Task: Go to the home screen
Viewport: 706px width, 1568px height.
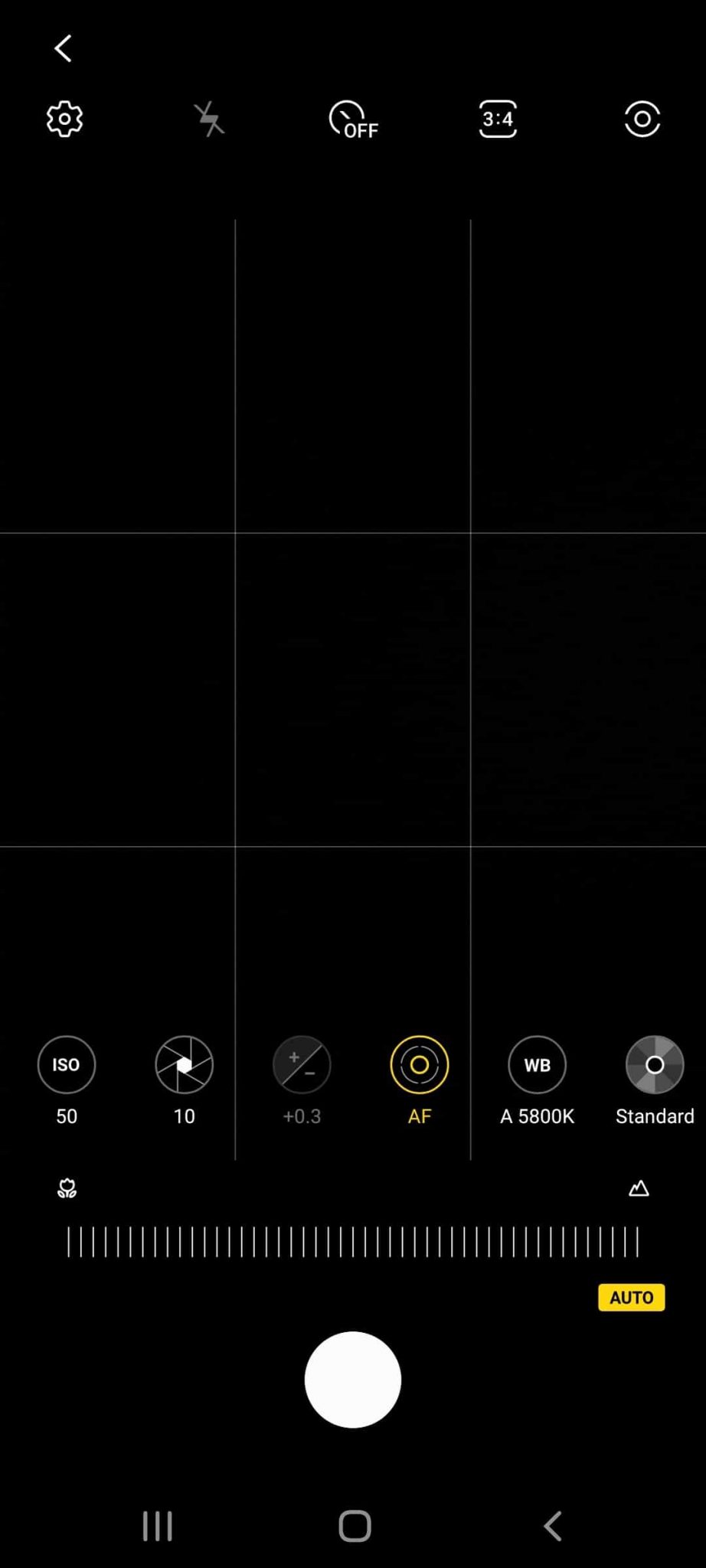Action: click(x=355, y=1526)
